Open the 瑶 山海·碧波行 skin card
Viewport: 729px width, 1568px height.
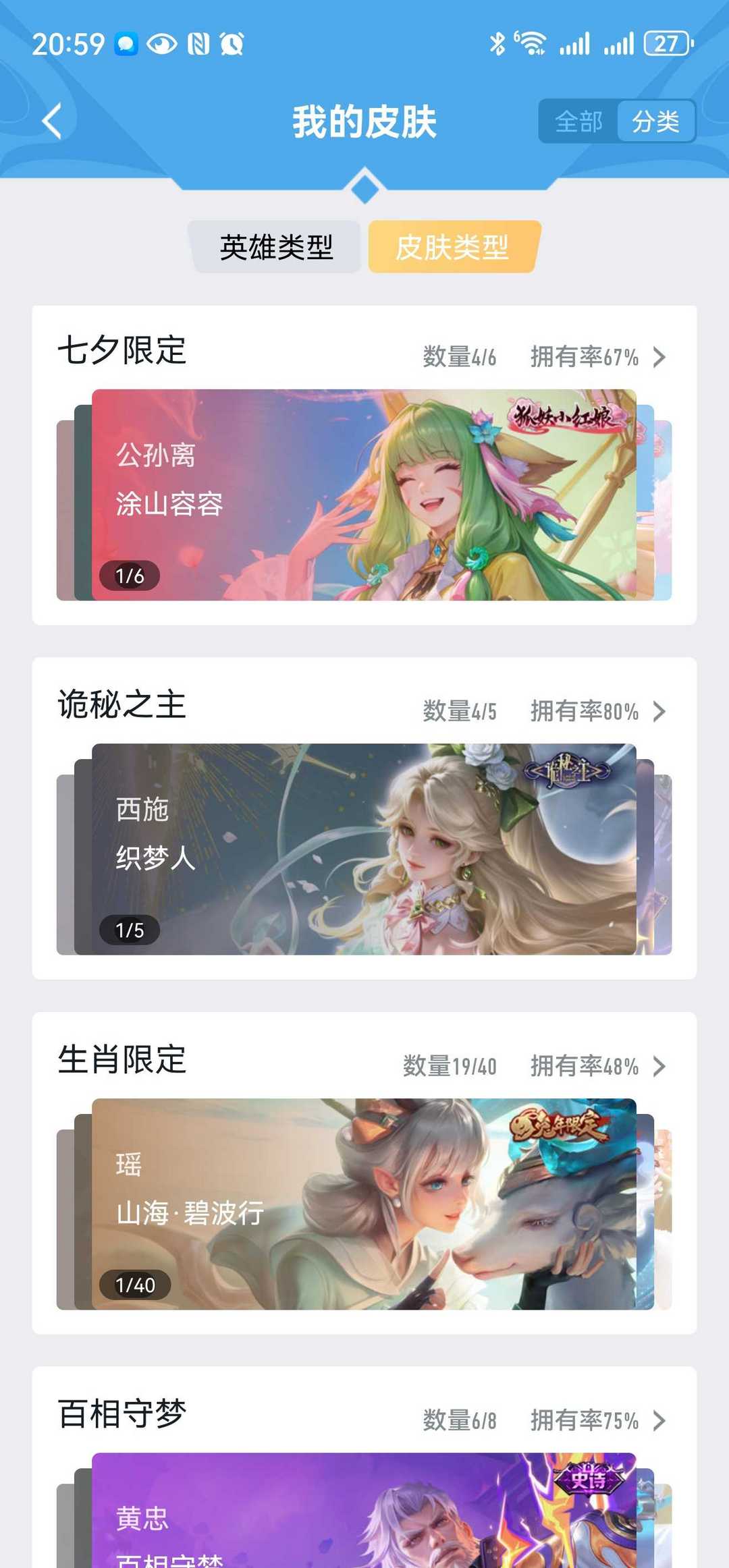[364, 1204]
